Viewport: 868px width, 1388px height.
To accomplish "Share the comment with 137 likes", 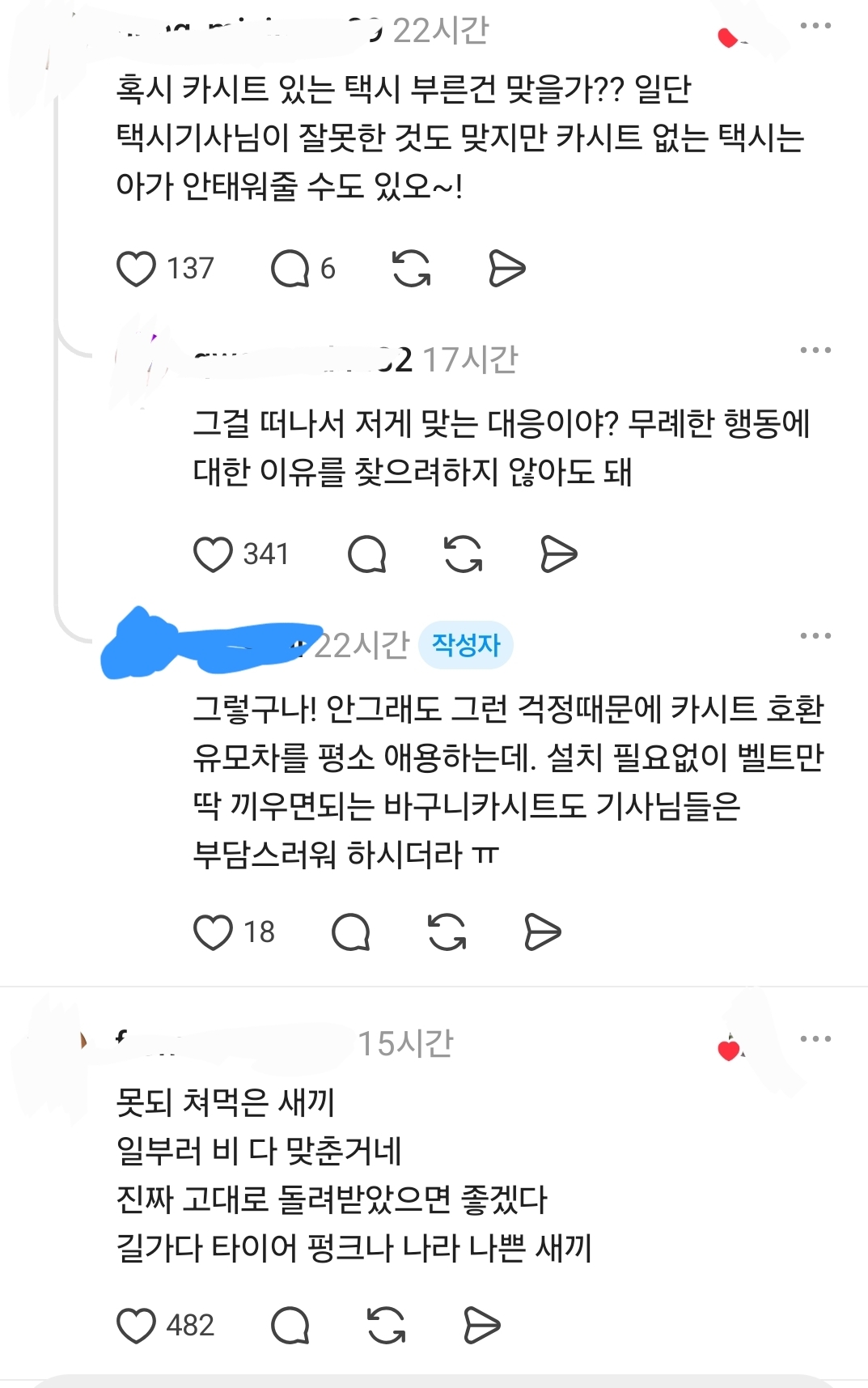I will click(507, 269).
